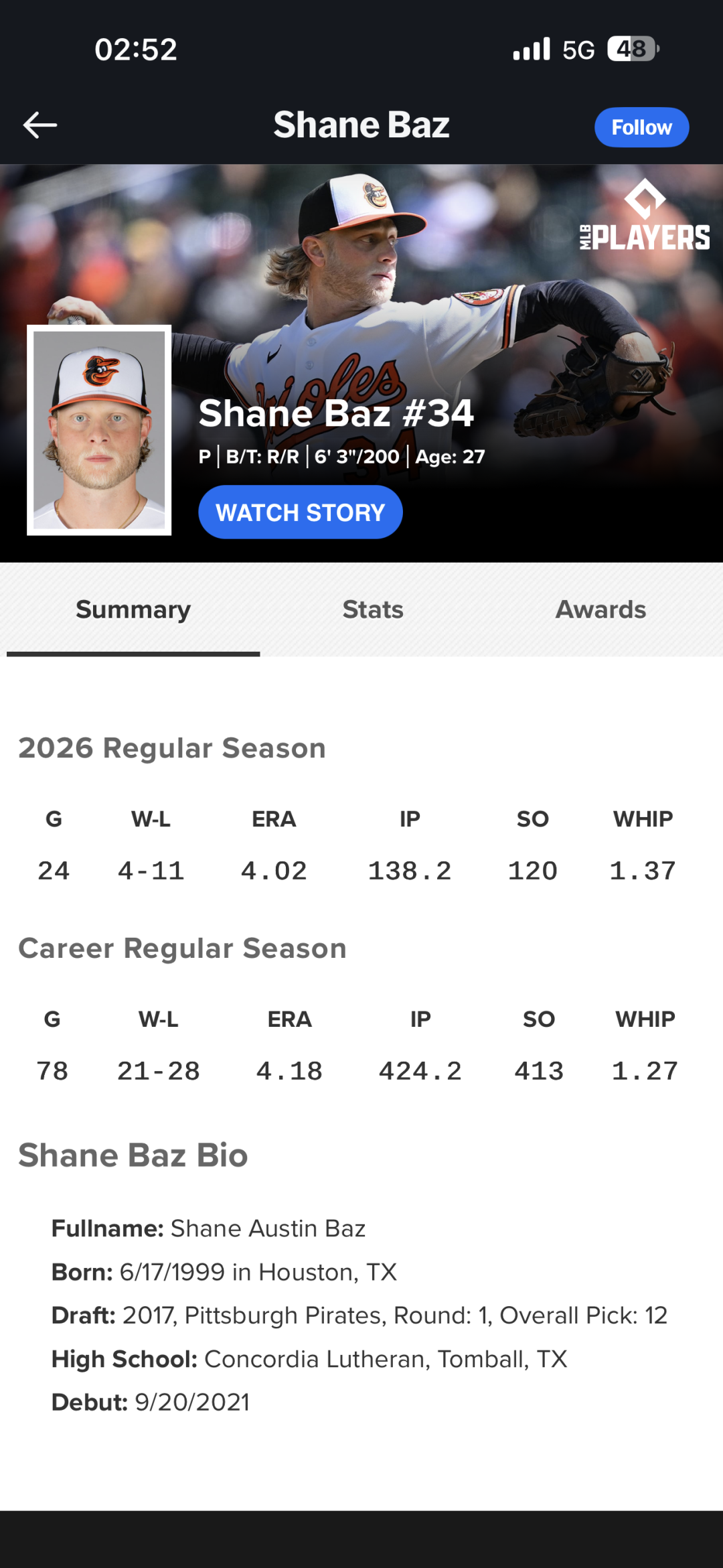Screen dimensions: 723x1568
Task: Select the Summary tab
Action: tap(133, 610)
